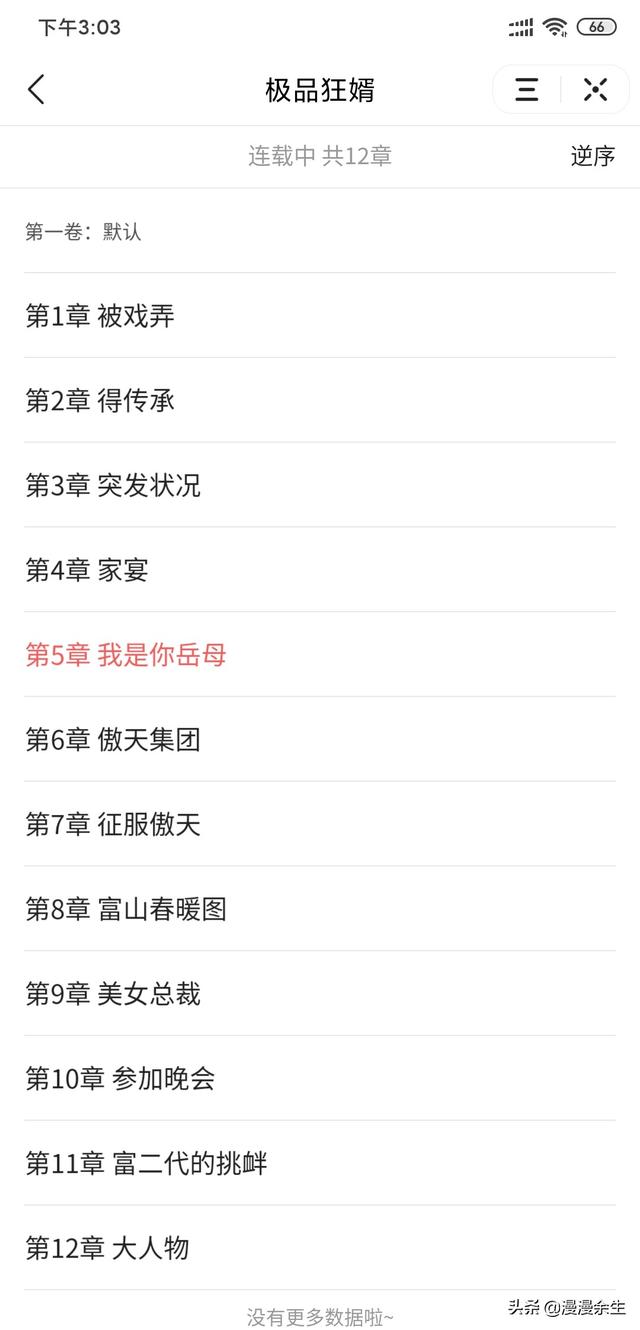Close the mini program with the X icon
640x1330 pixels.
coord(596,90)
